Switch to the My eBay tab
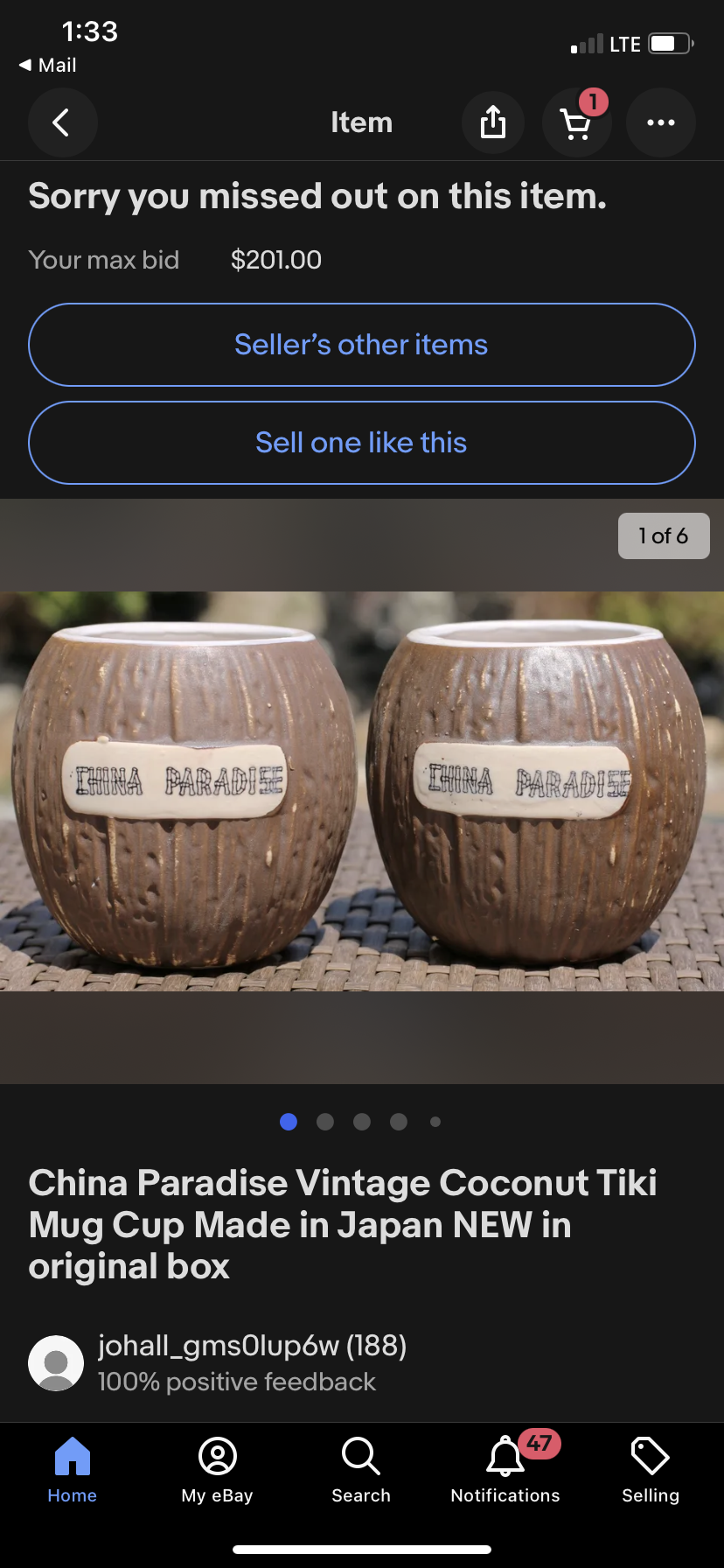The width and height of the screenshot is (724, 1568). coord(217,1470)
